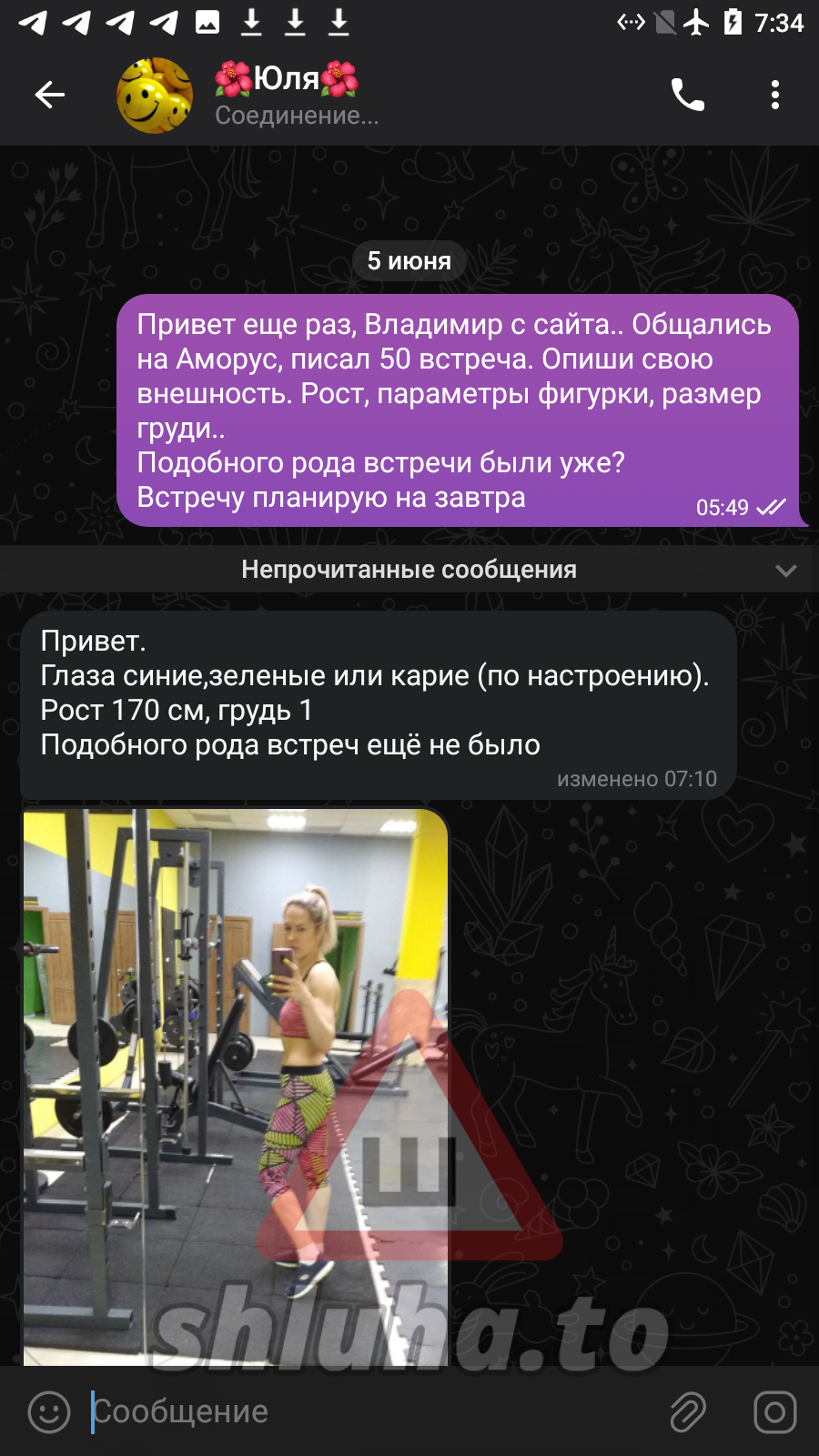The height and width of the screenshot is (1456, 819).
Task: Jump down via the unread messages chevron
Action: click(785, 571)
